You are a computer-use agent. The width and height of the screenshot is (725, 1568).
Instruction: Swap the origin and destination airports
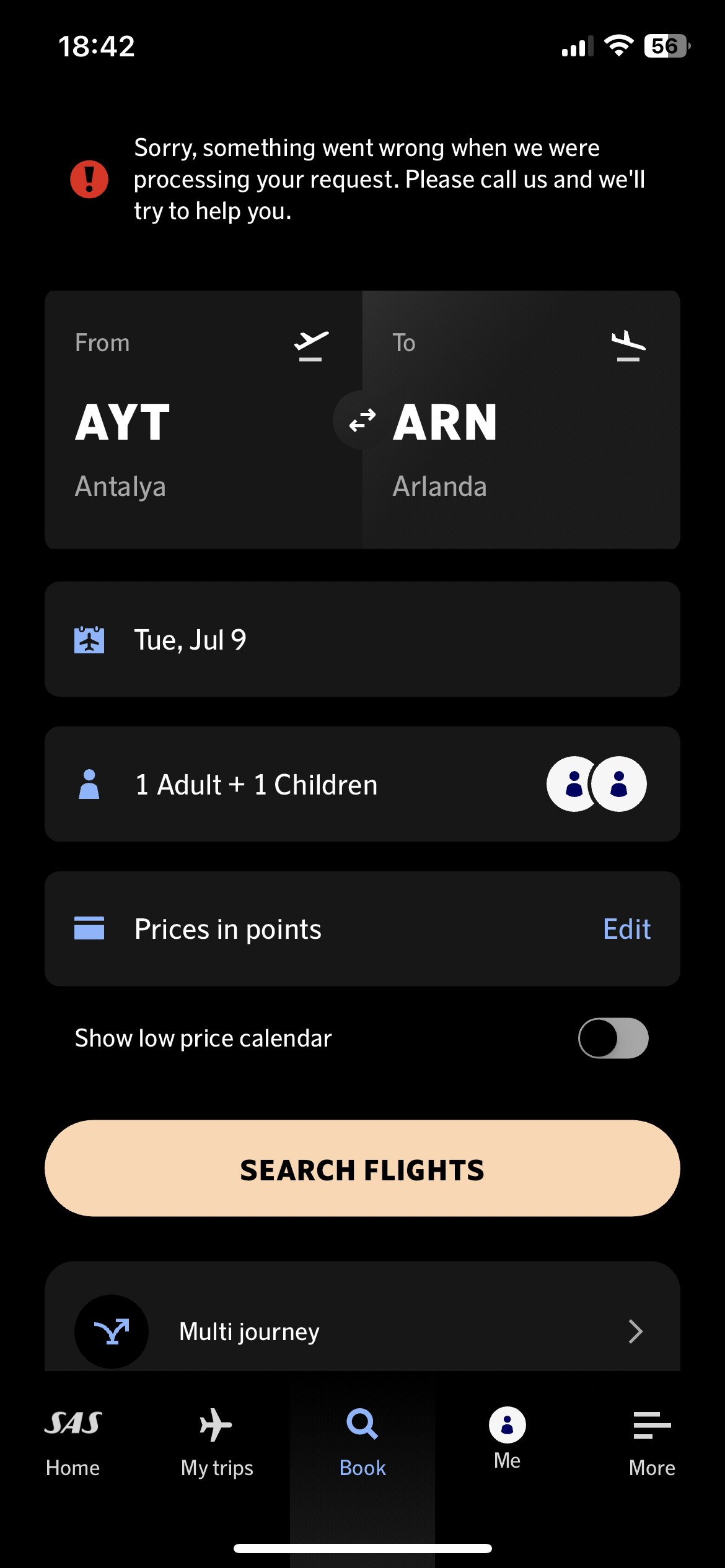pos(362,421)
